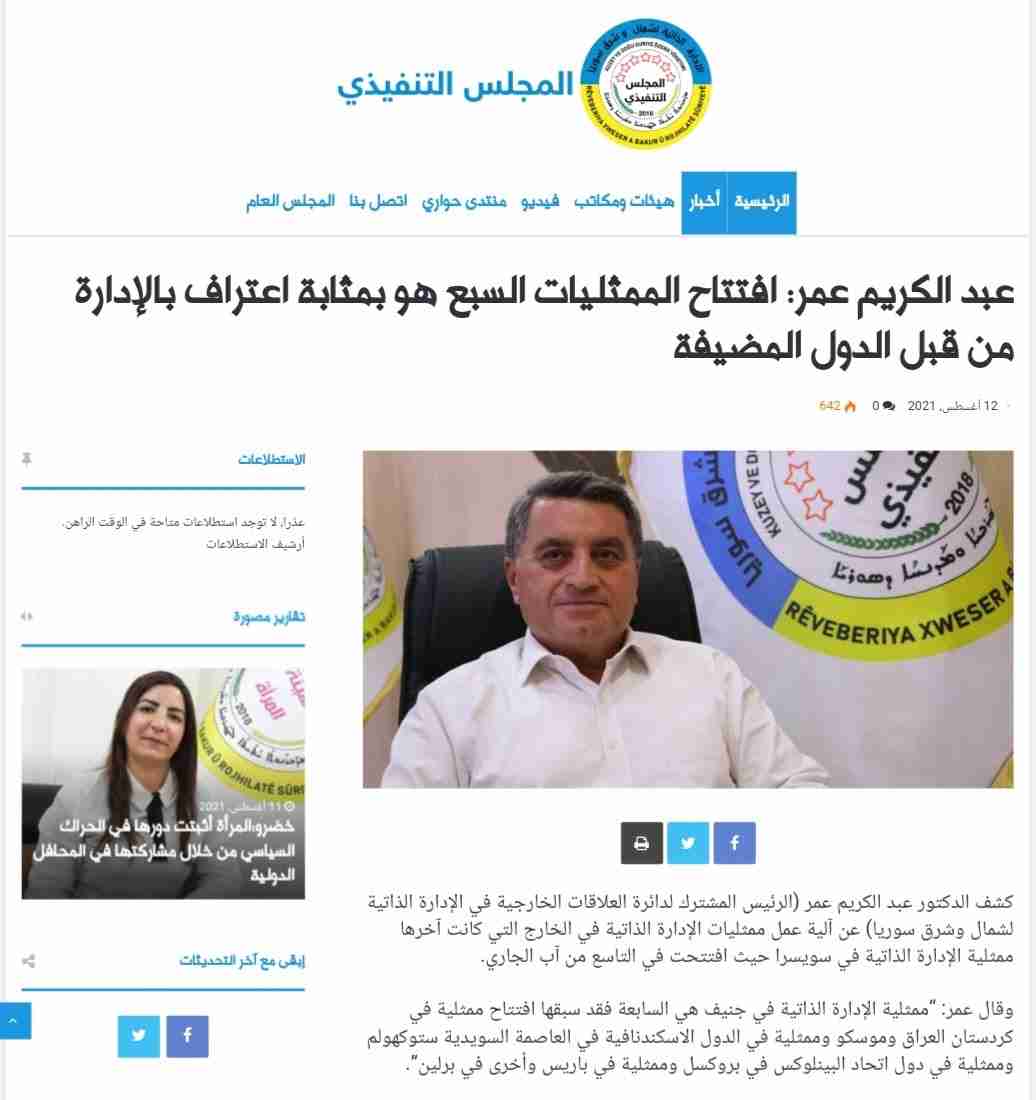Tap the back-to-top arrow button
Viewport: 1036px width, 1100px height.
(x=15, y=1021)
